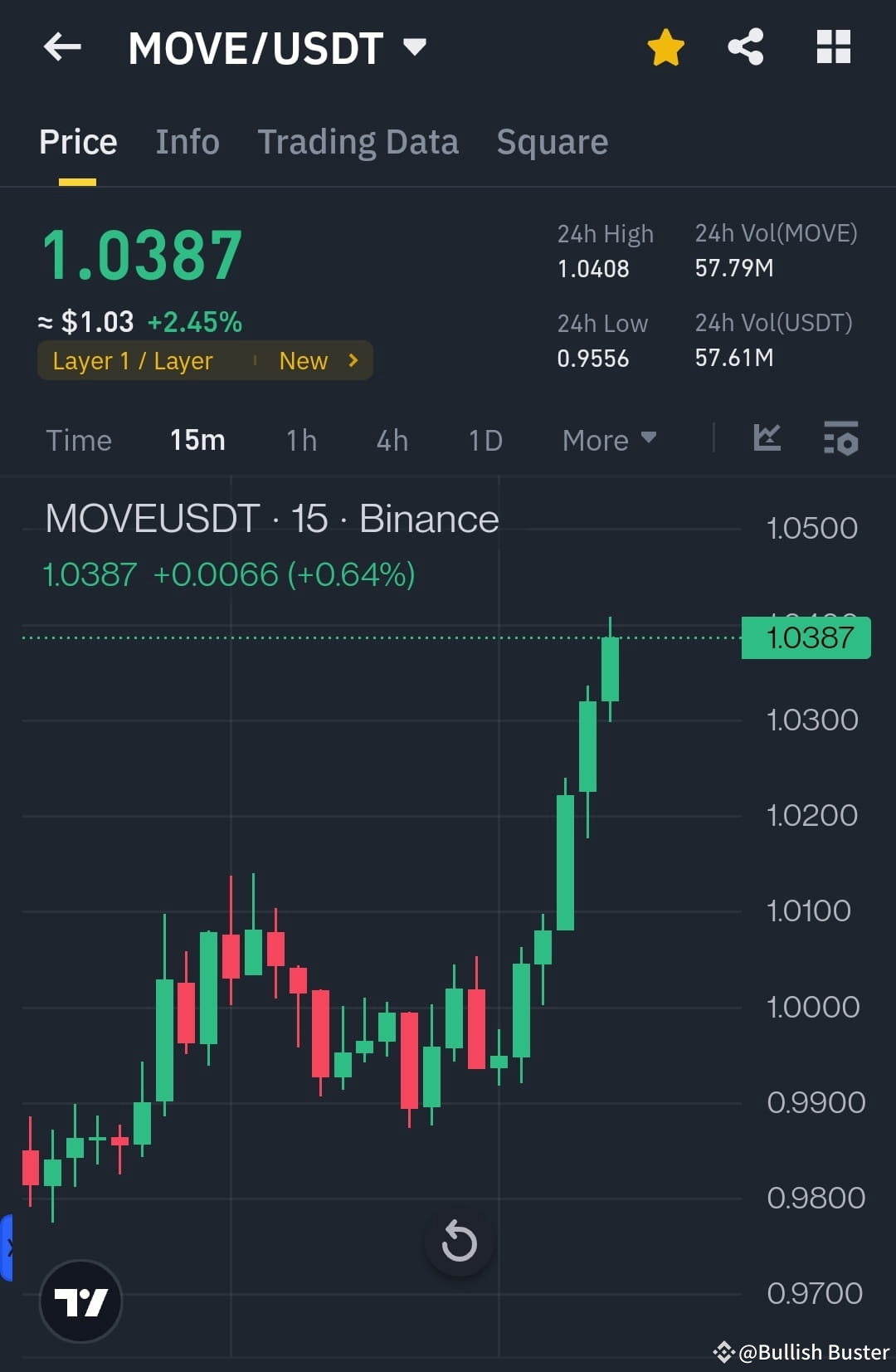This screenshot has height=1372, width=896.
Task: Switch to the 1h timeframe
Action: (300, 440)
